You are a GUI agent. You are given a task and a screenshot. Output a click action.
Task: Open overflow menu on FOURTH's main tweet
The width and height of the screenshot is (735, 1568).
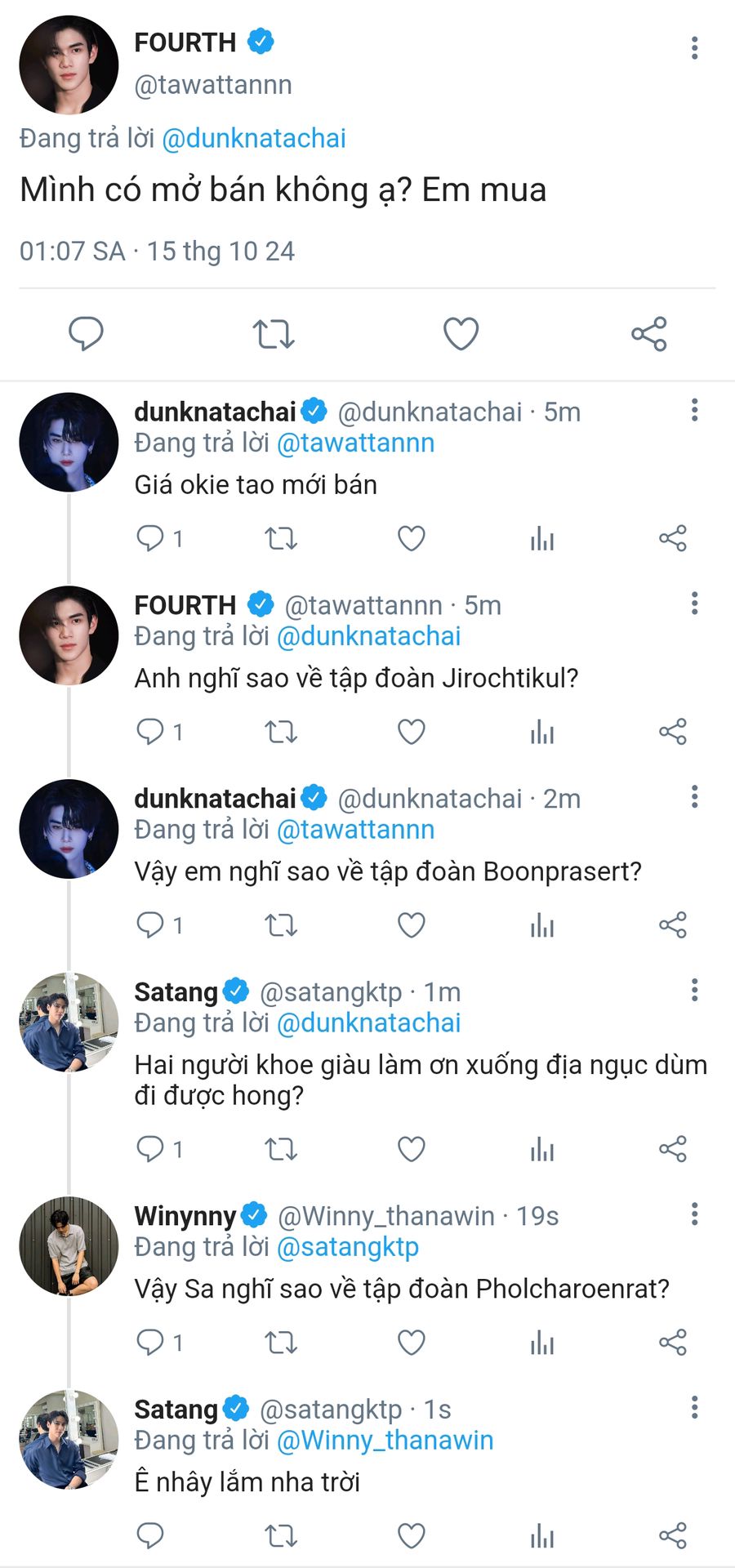pos(694,47)
